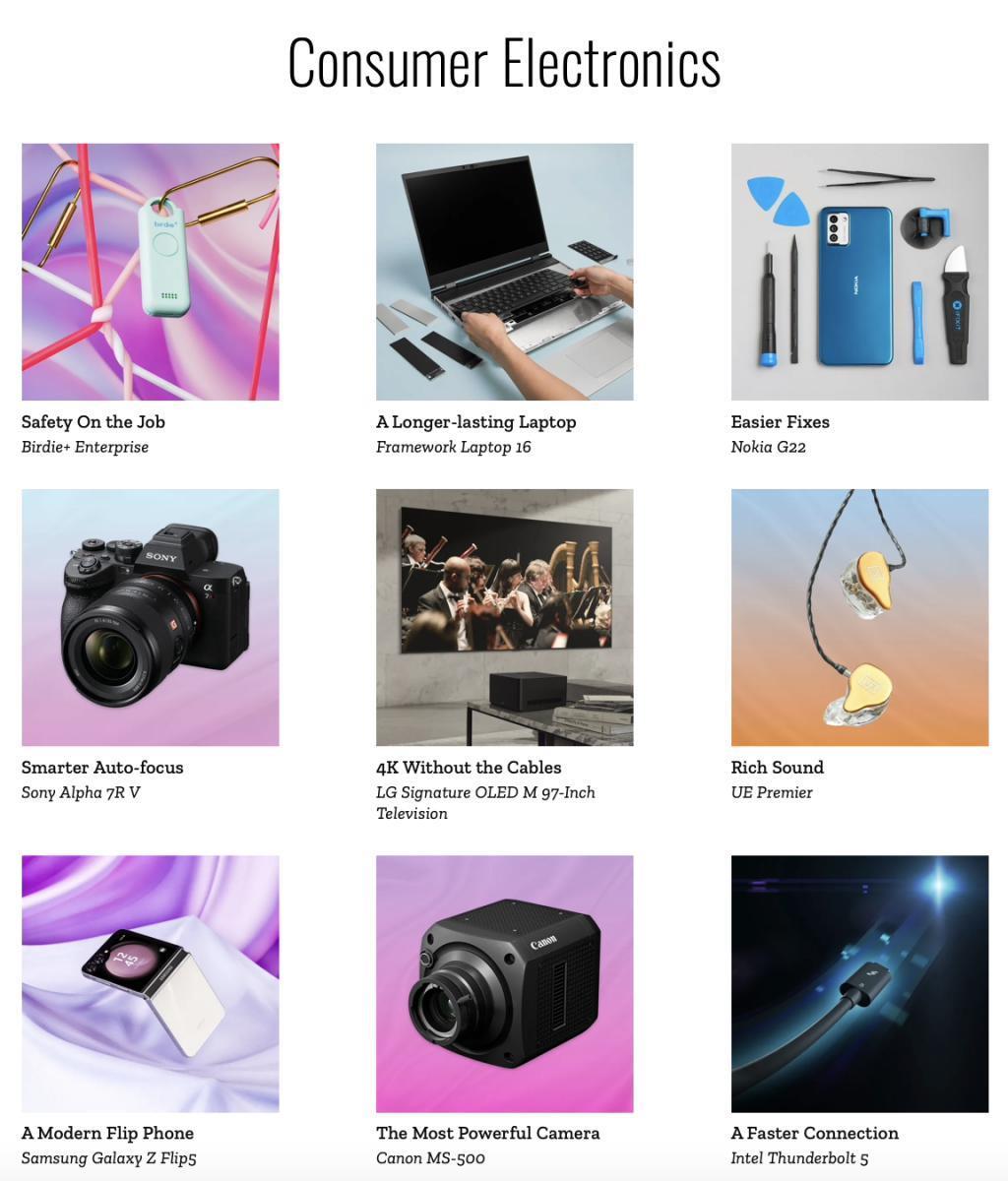
Task: Open the Intel Thunderbolt 5 tile
Action: [x=858, y=983]
